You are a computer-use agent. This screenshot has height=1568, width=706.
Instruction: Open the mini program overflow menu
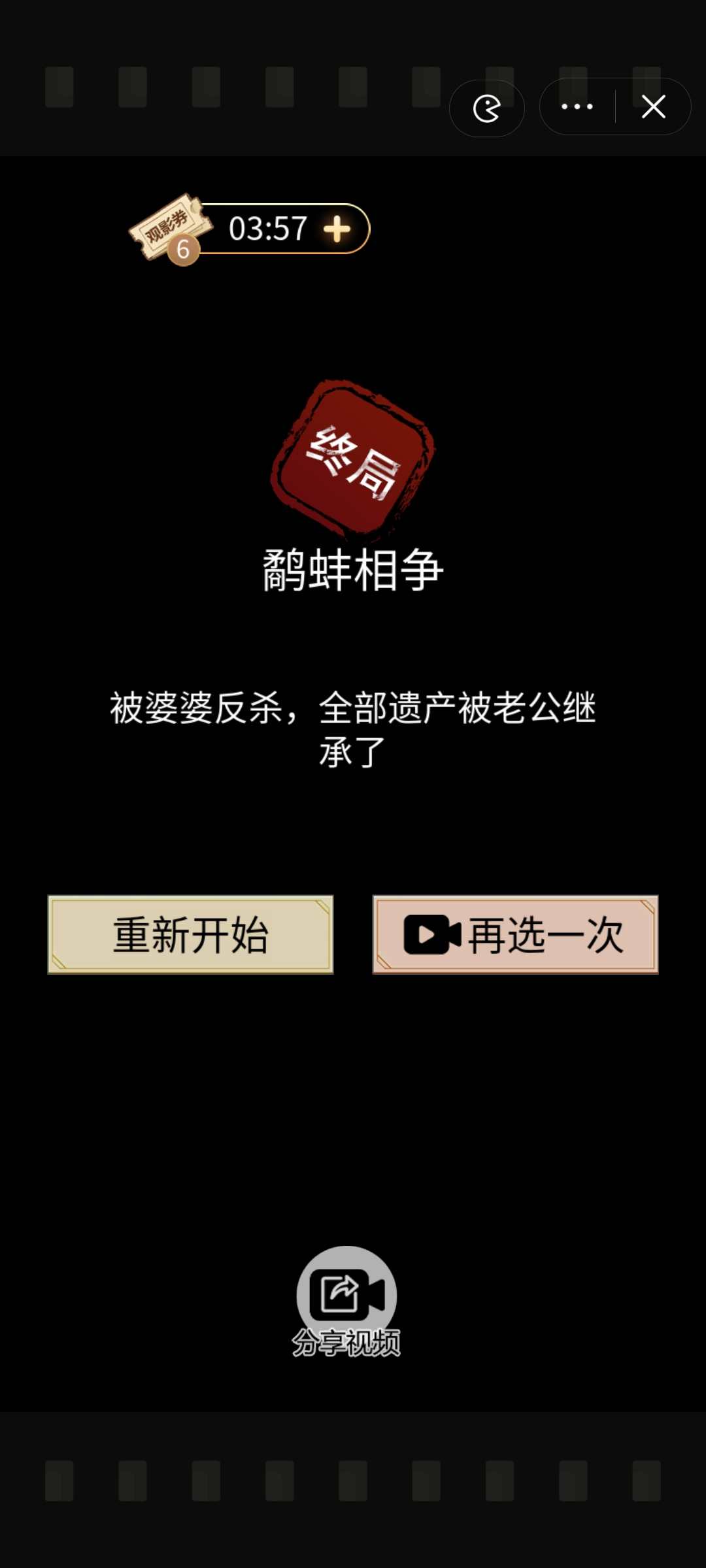coord(577,106)
